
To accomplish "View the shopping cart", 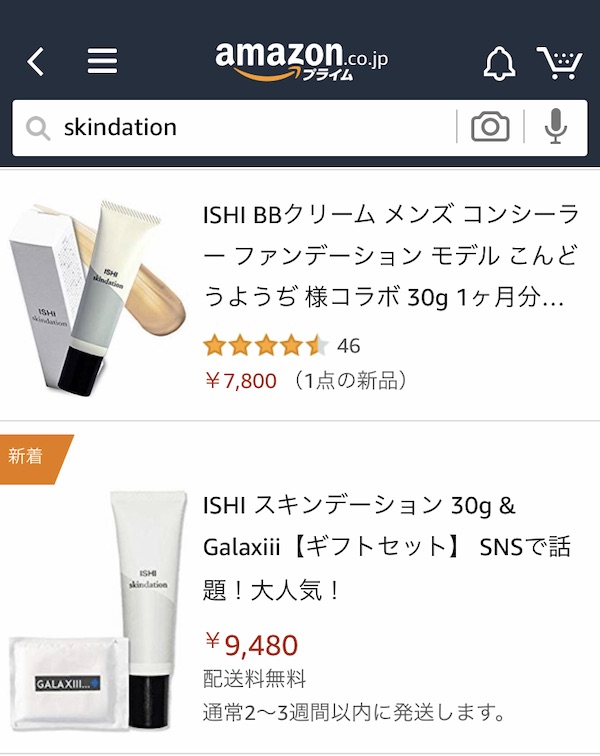I will click(559, 62).
